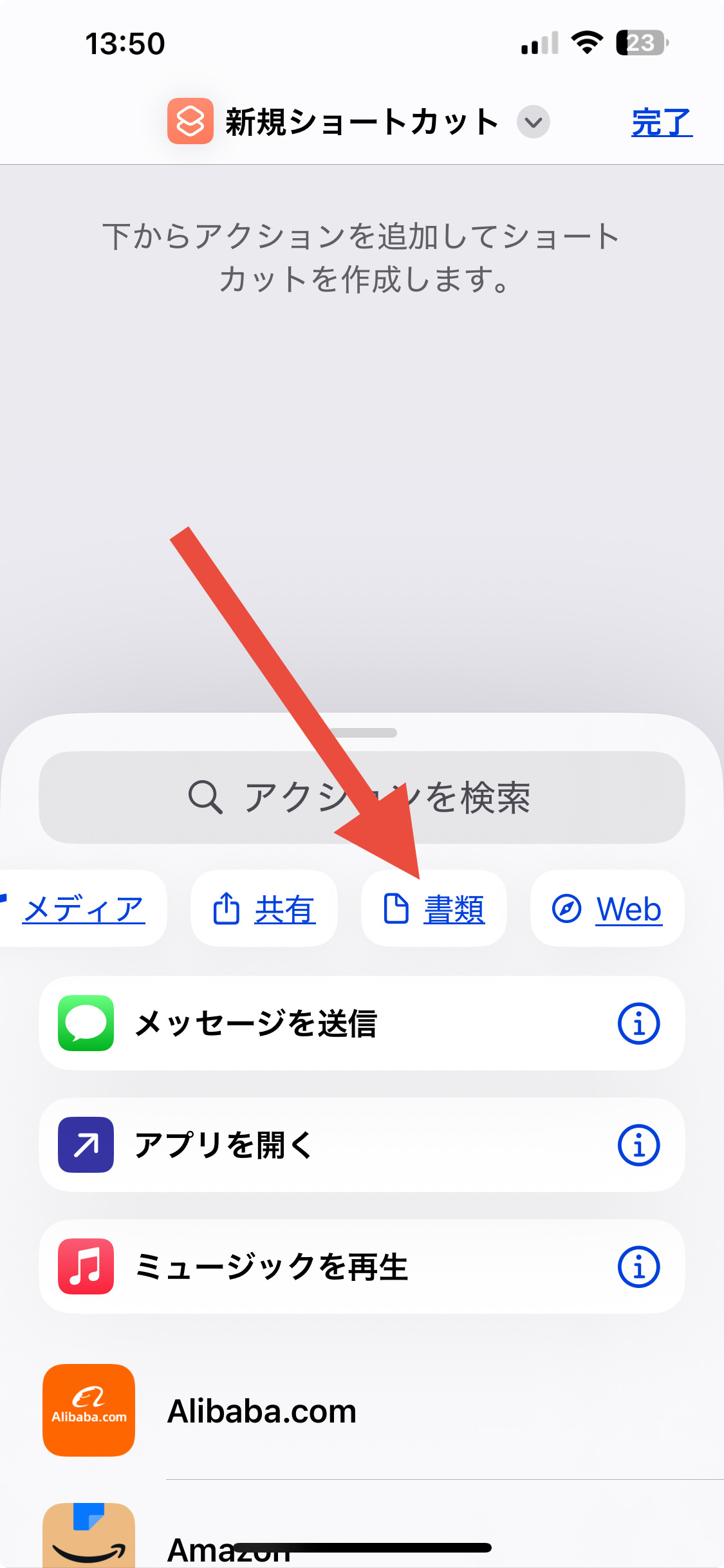Show info for アプリを開く

638,1145
